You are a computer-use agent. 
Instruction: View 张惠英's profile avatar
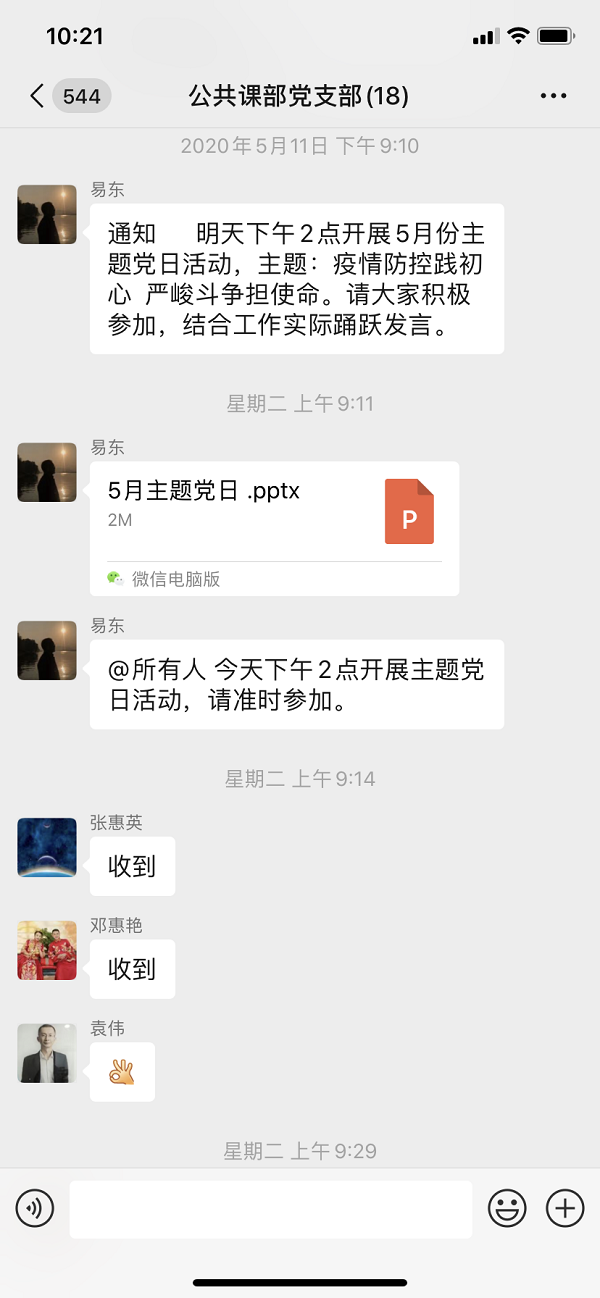[47, 847]
